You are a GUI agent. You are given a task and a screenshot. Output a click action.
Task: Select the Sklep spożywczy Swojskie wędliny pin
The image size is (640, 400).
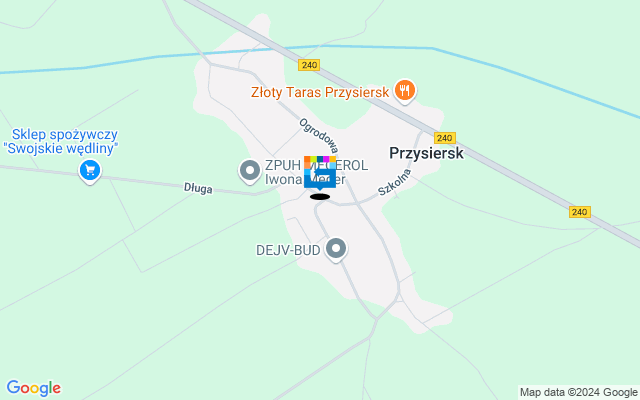(90, 171)
